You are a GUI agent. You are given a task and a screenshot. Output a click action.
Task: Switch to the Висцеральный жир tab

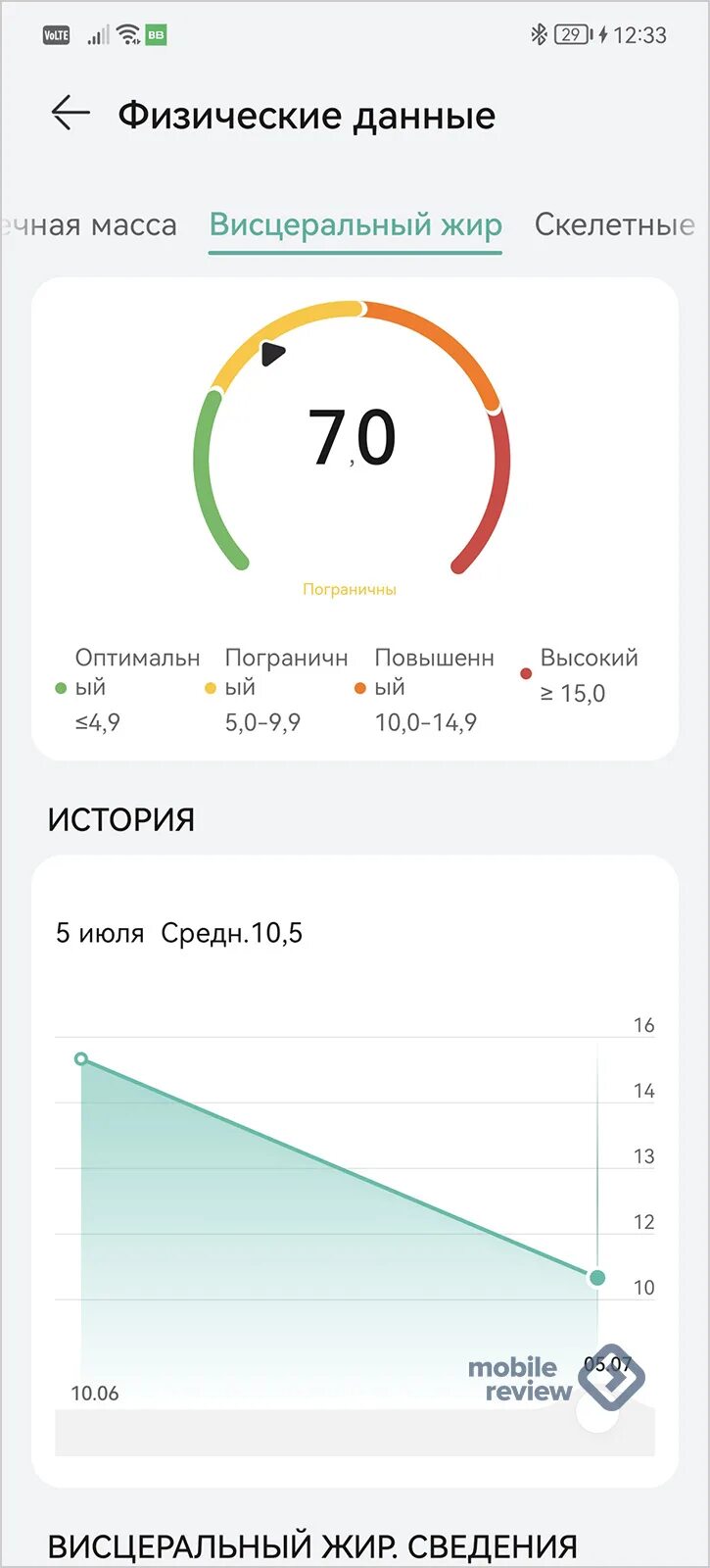click(x=355, y=224)
